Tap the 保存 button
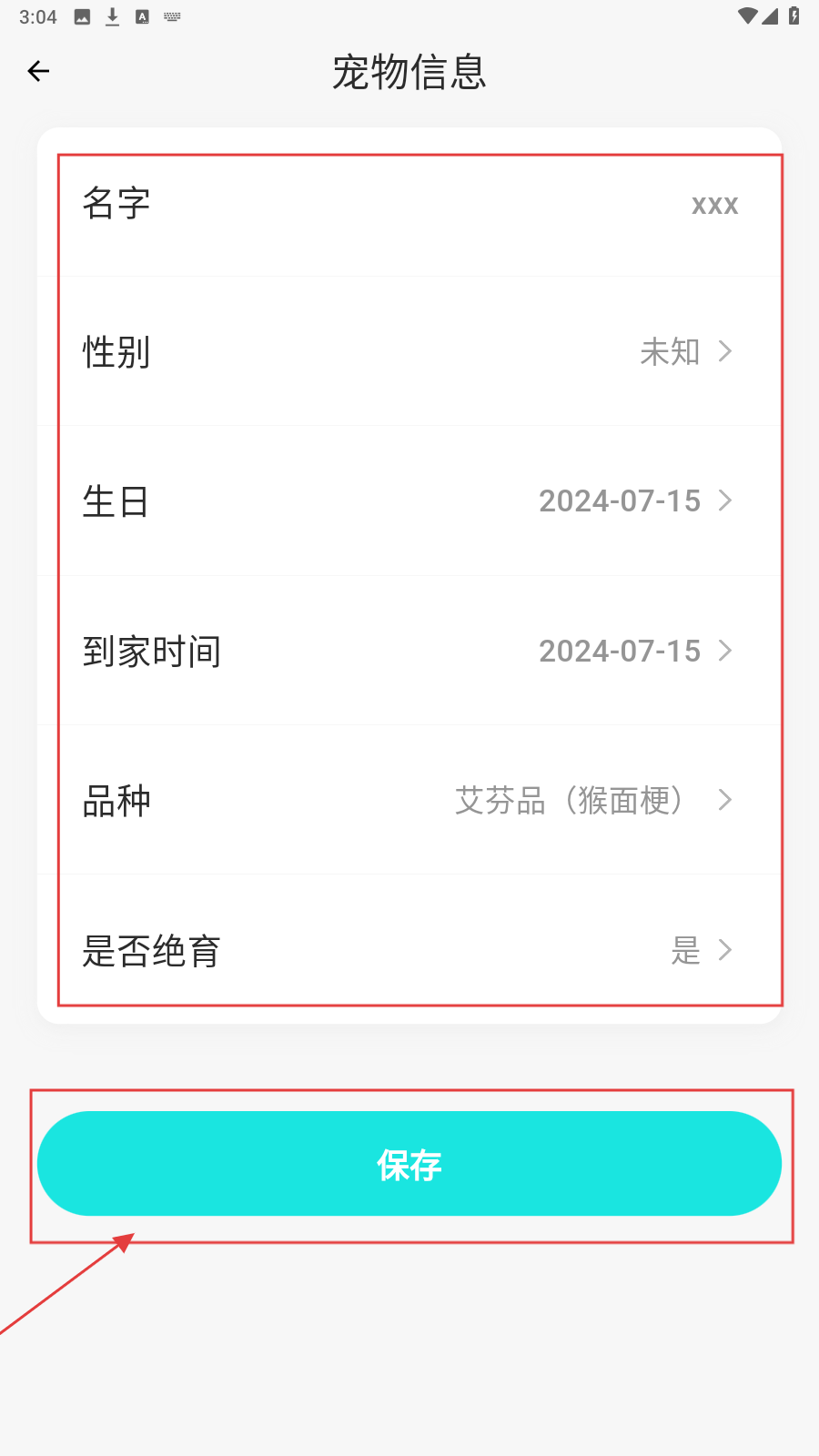819x1456 pixels. click(x=409, y=1164)
